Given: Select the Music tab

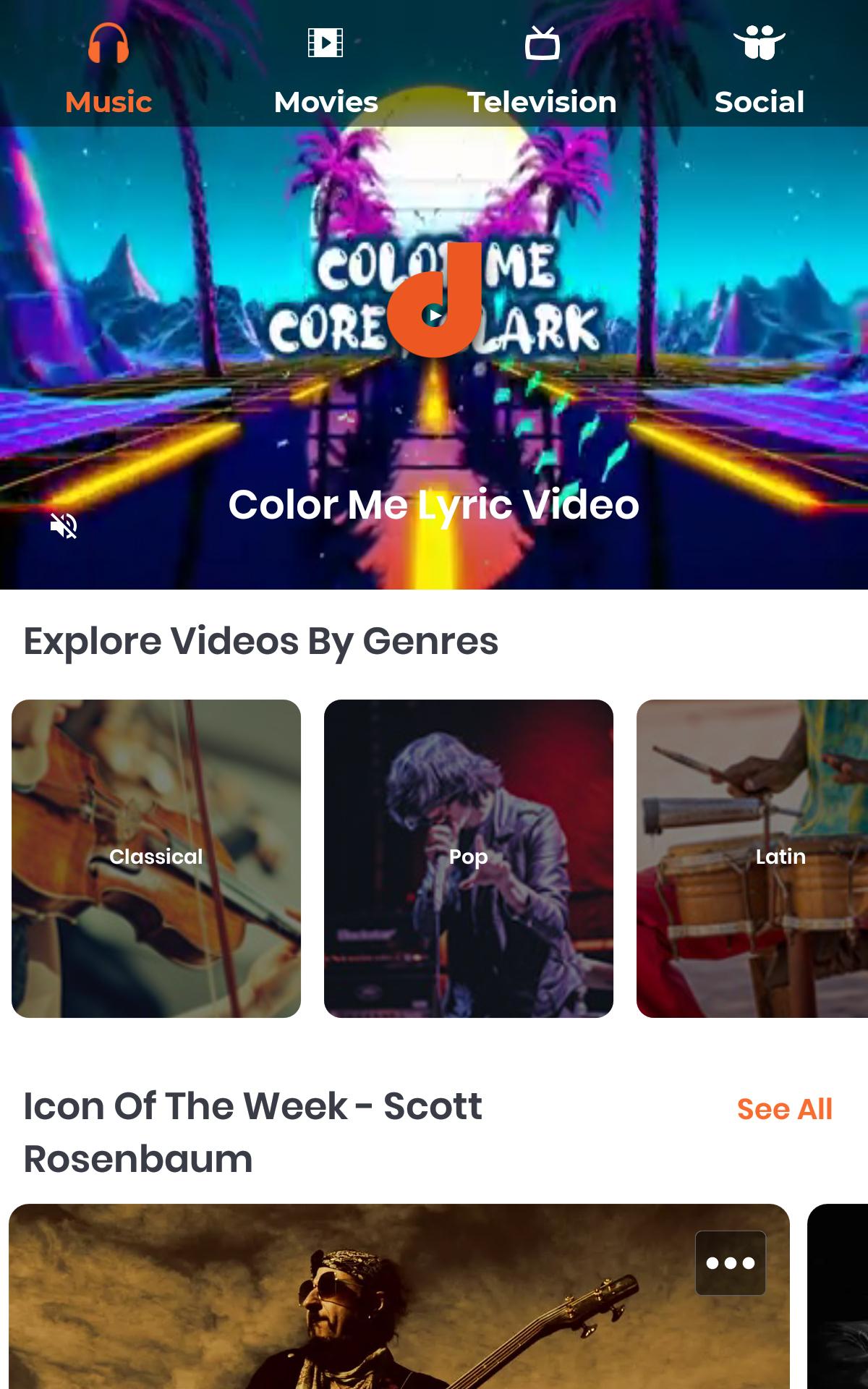Looking at the screenshot, I should coord(109,69).
